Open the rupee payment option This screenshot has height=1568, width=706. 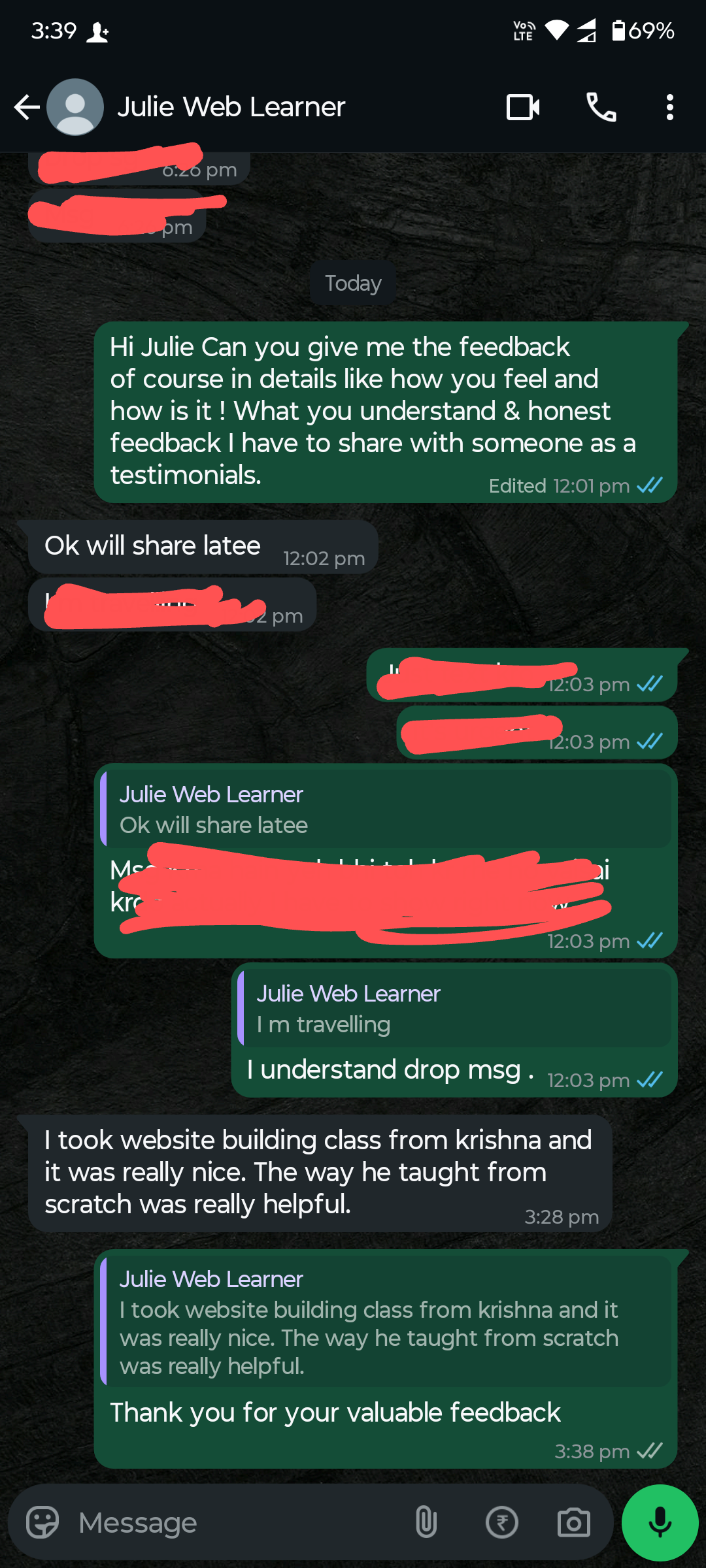point(501,1522)
